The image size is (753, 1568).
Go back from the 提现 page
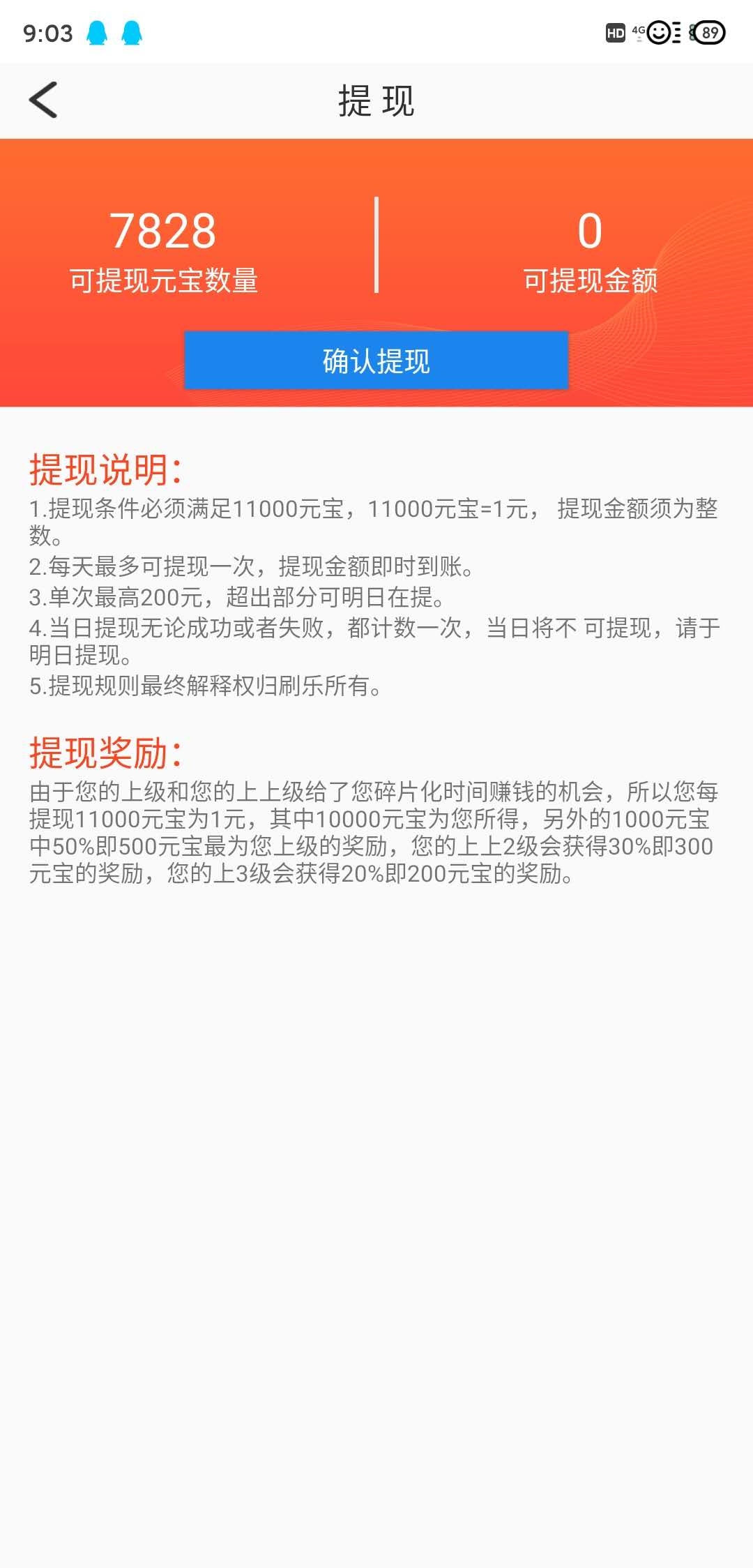[x=43, y=100]
